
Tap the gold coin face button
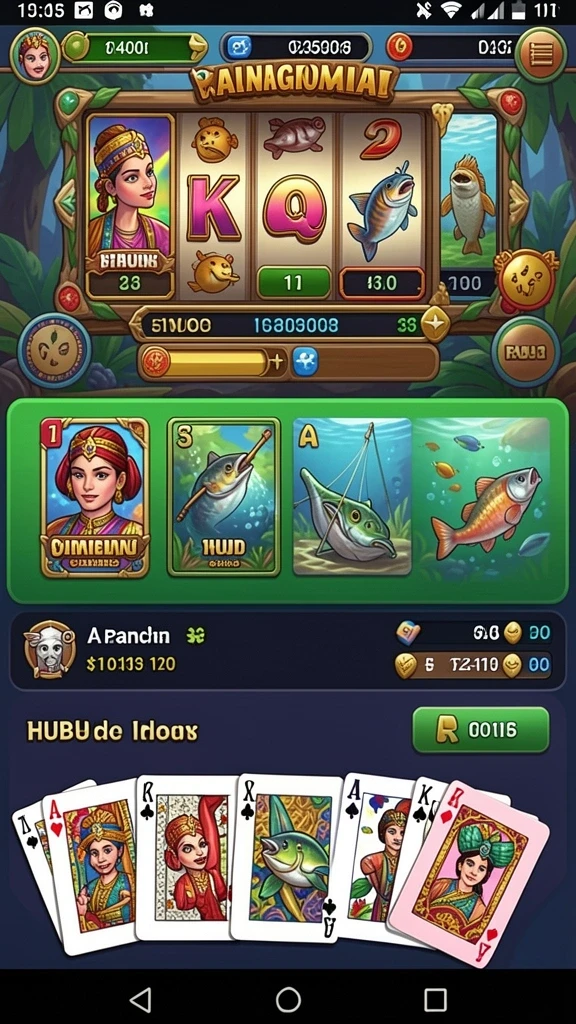(526, 280)
